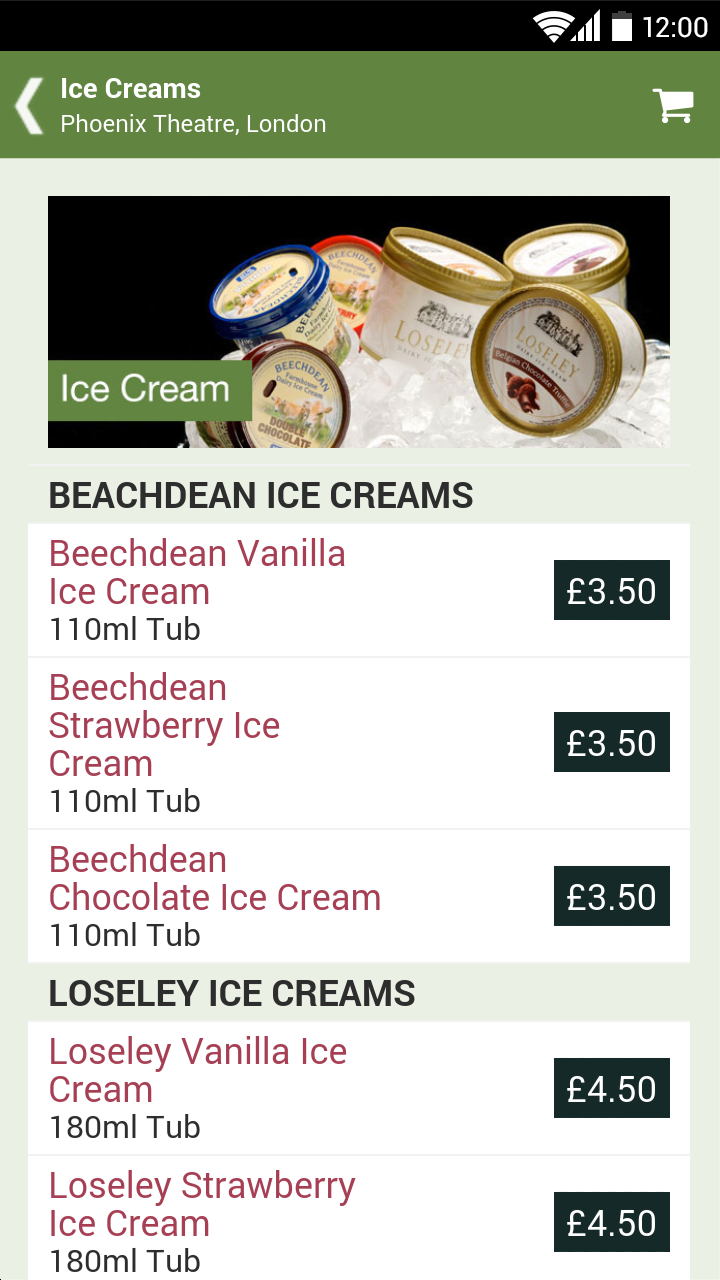
Task: Open the shopping cart
Action: (673, 106)
